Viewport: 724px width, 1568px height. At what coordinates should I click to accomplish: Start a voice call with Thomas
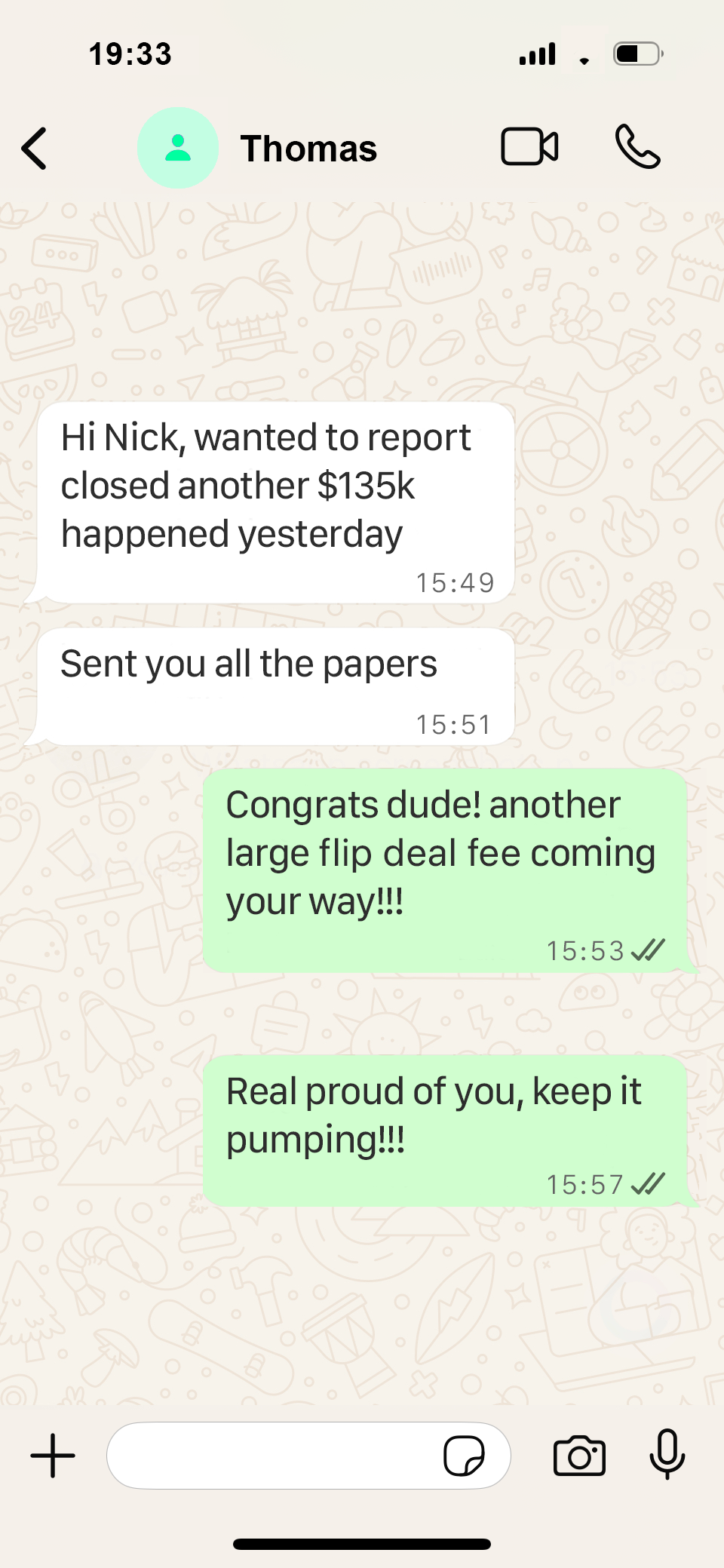point(637,146)
